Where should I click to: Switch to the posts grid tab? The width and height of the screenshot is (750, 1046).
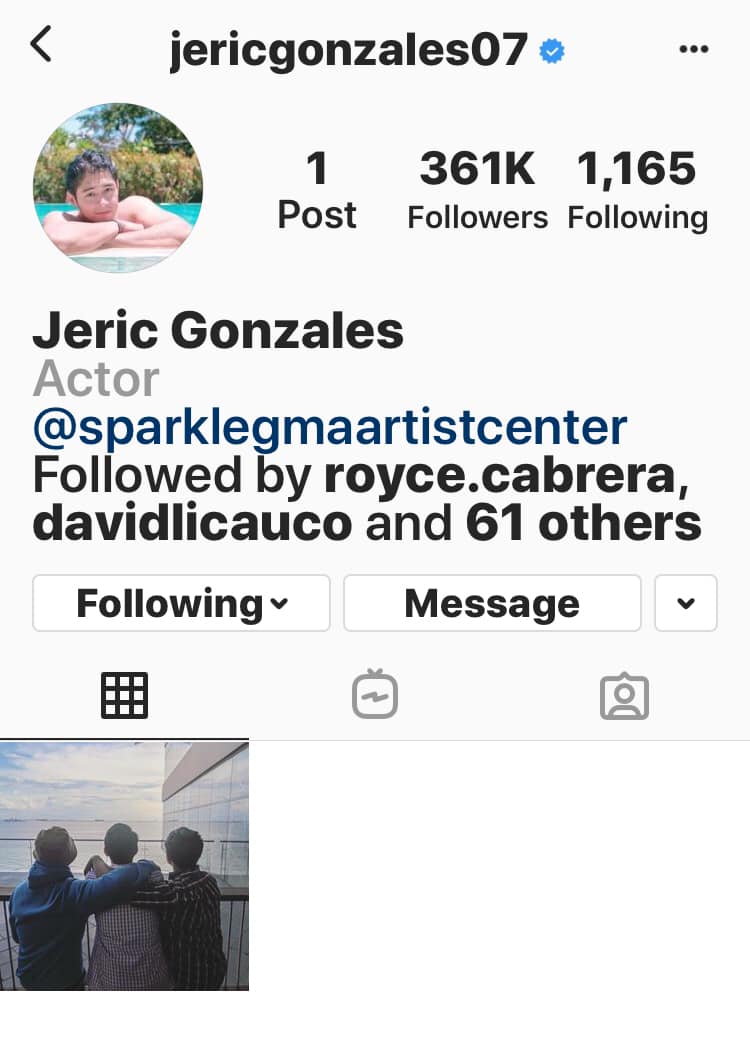coord(125,696)
